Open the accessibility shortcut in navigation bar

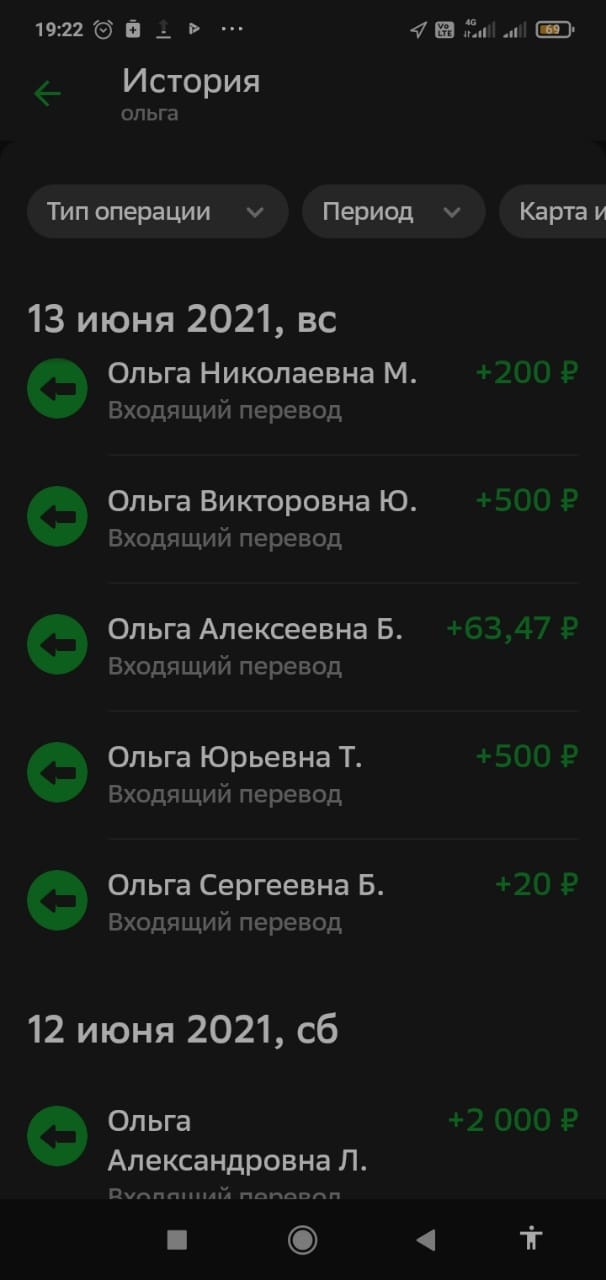click(x=531, y=1240)
